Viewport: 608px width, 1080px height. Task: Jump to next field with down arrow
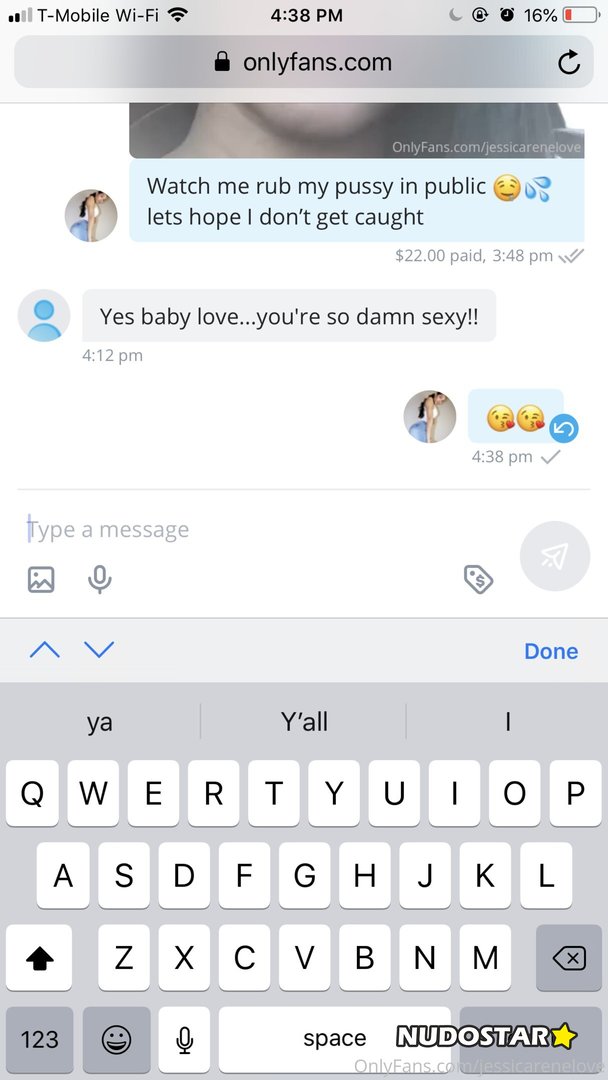pyautogui.click(x=99, y=650)
